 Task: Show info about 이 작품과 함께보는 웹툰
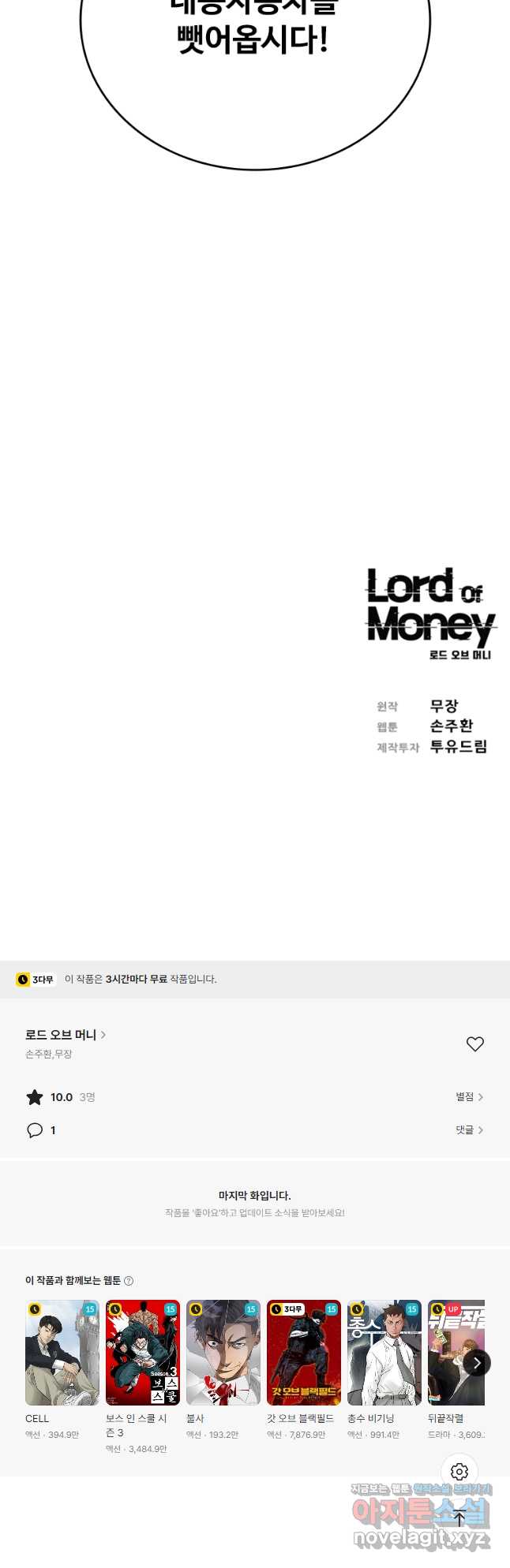click(x=129, y=1280)
